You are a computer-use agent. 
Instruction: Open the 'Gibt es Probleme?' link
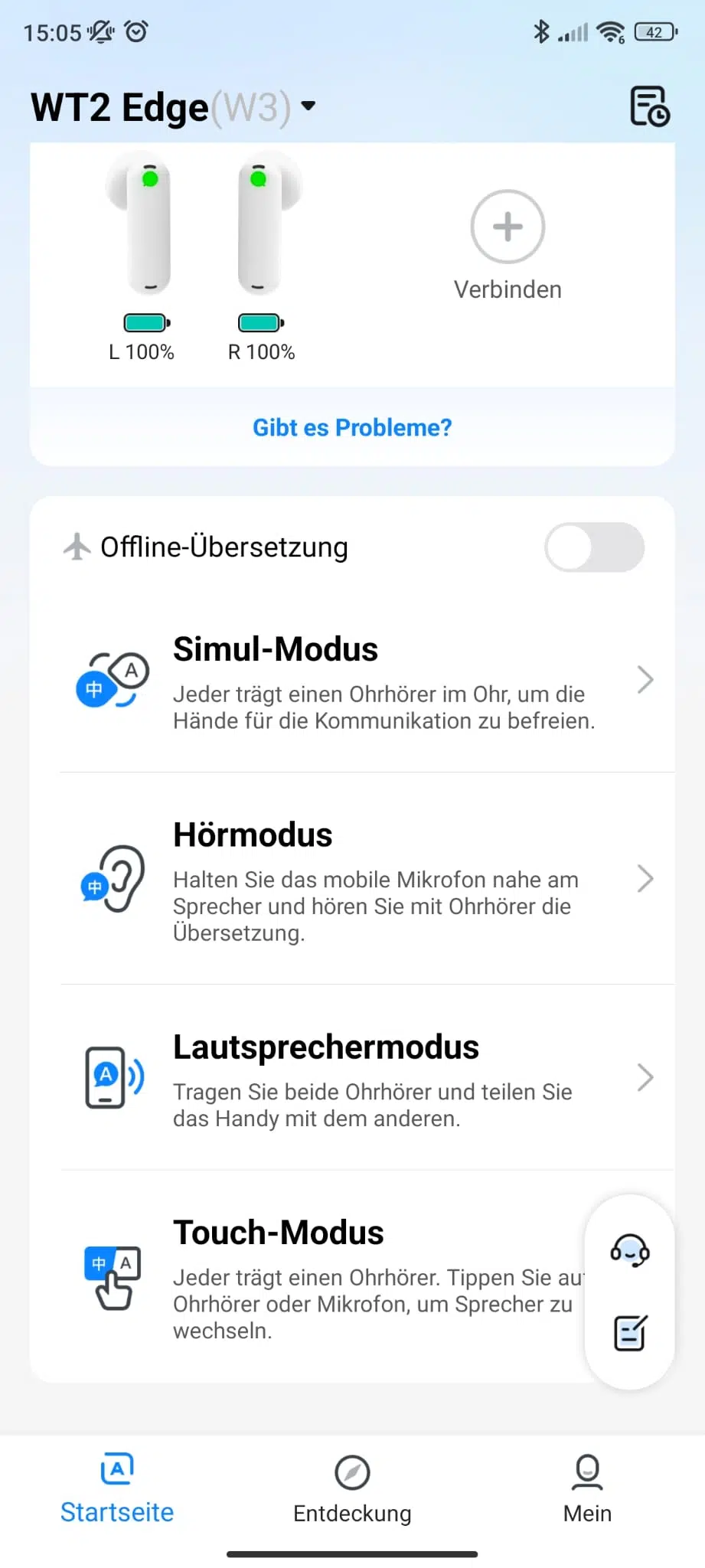352,427
